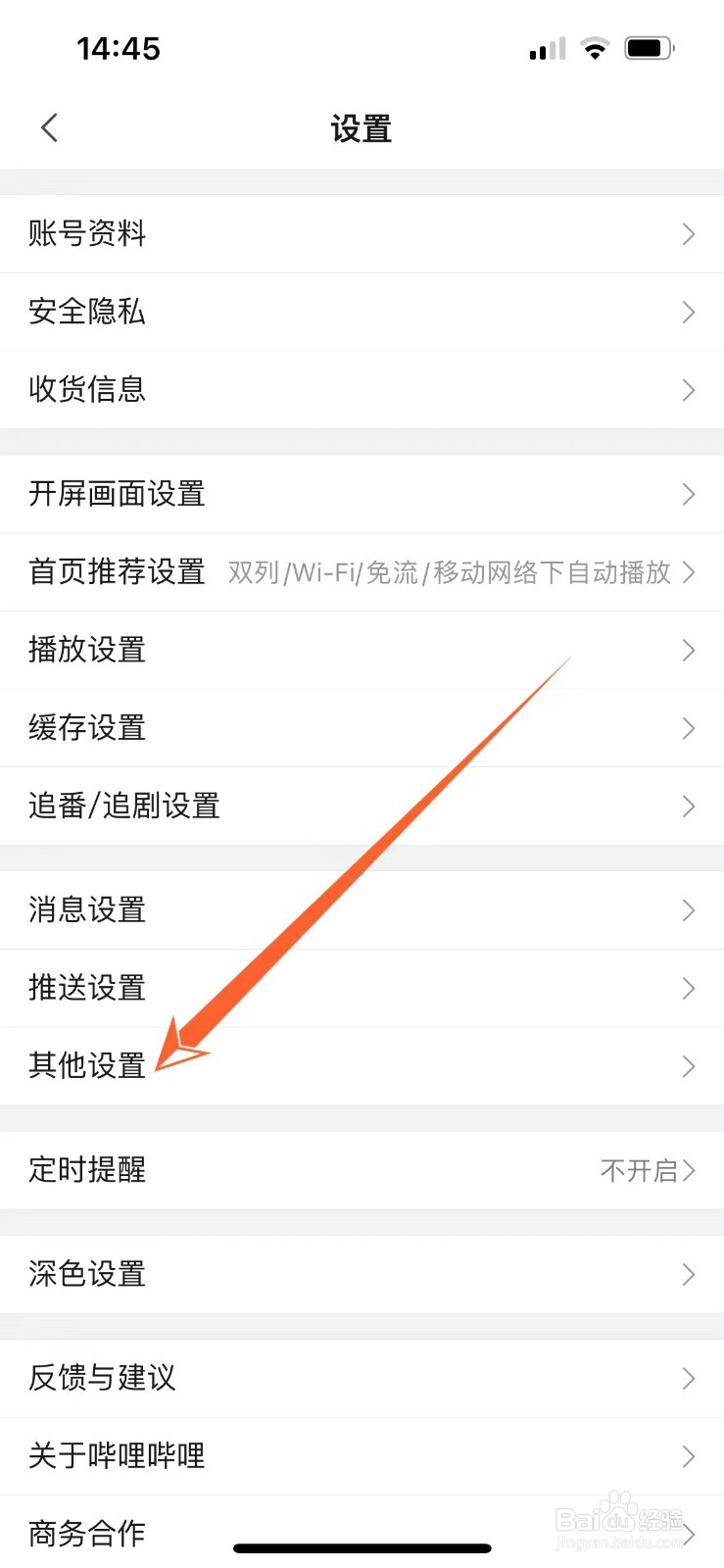Tap the cellular signal icon
This screenshot has height=1568, width=724.
545,47
